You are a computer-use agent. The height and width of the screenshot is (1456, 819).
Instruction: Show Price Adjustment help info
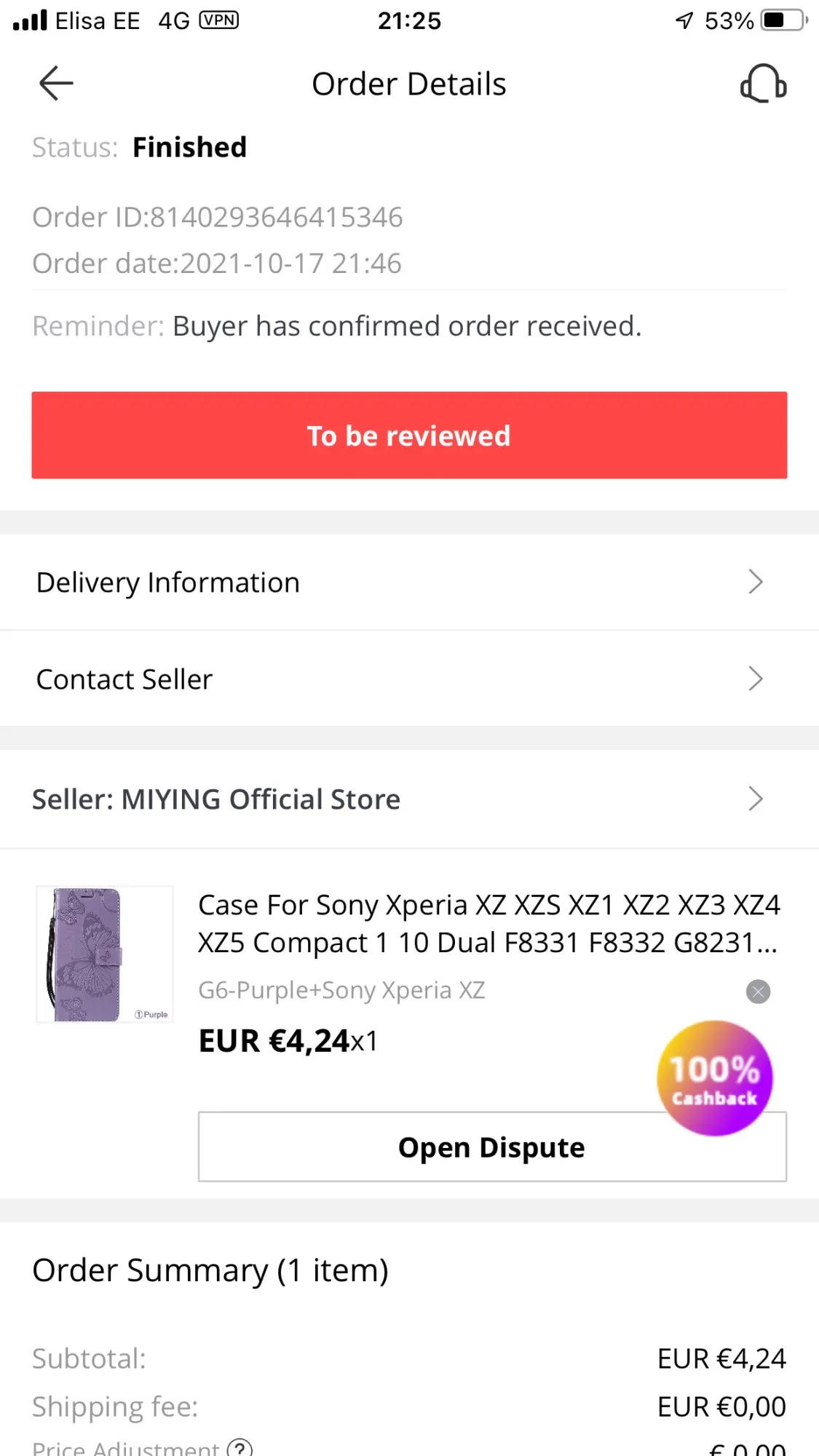click(240, 1448)
